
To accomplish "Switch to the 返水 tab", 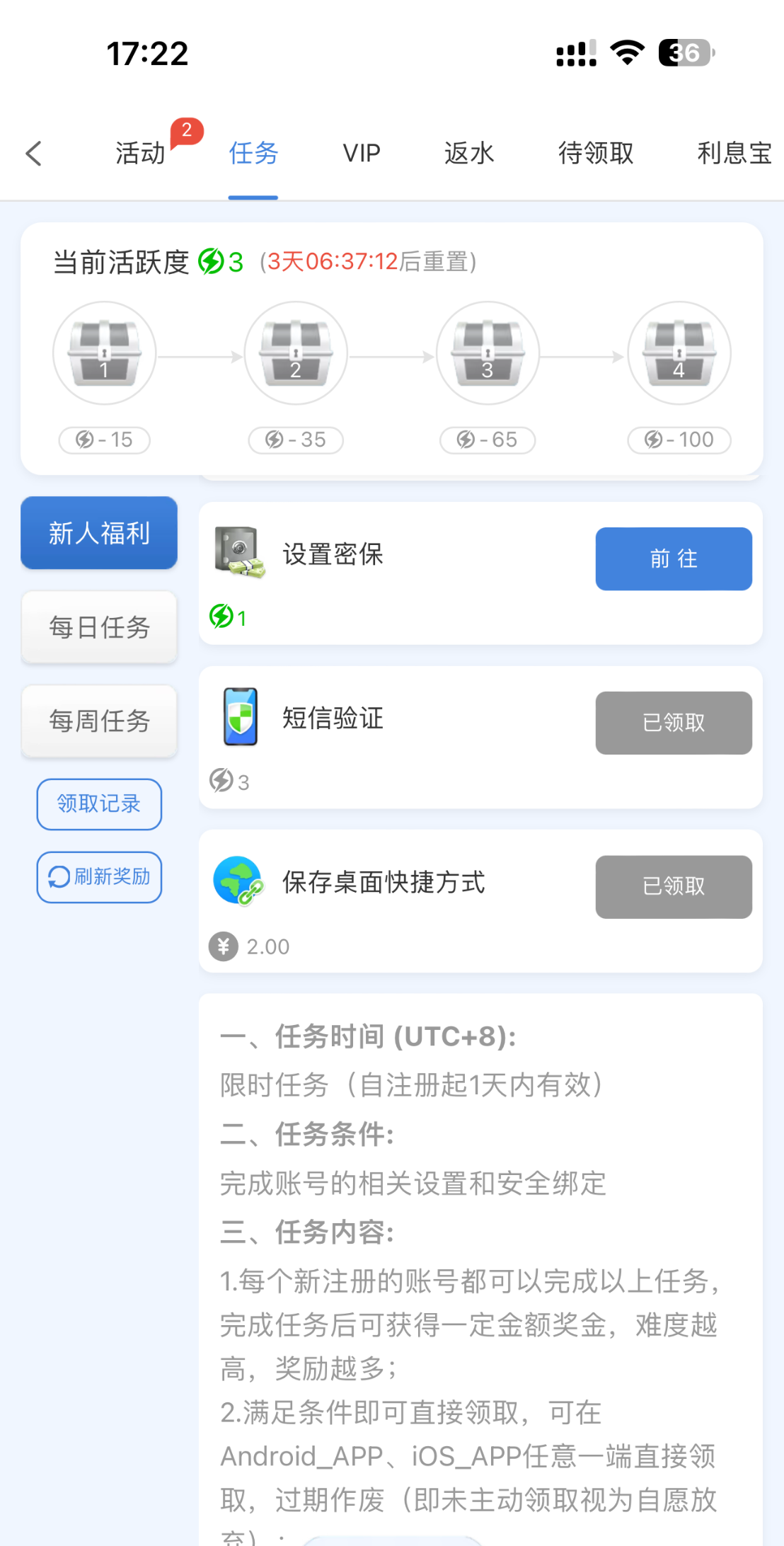I will pos(468,153).
